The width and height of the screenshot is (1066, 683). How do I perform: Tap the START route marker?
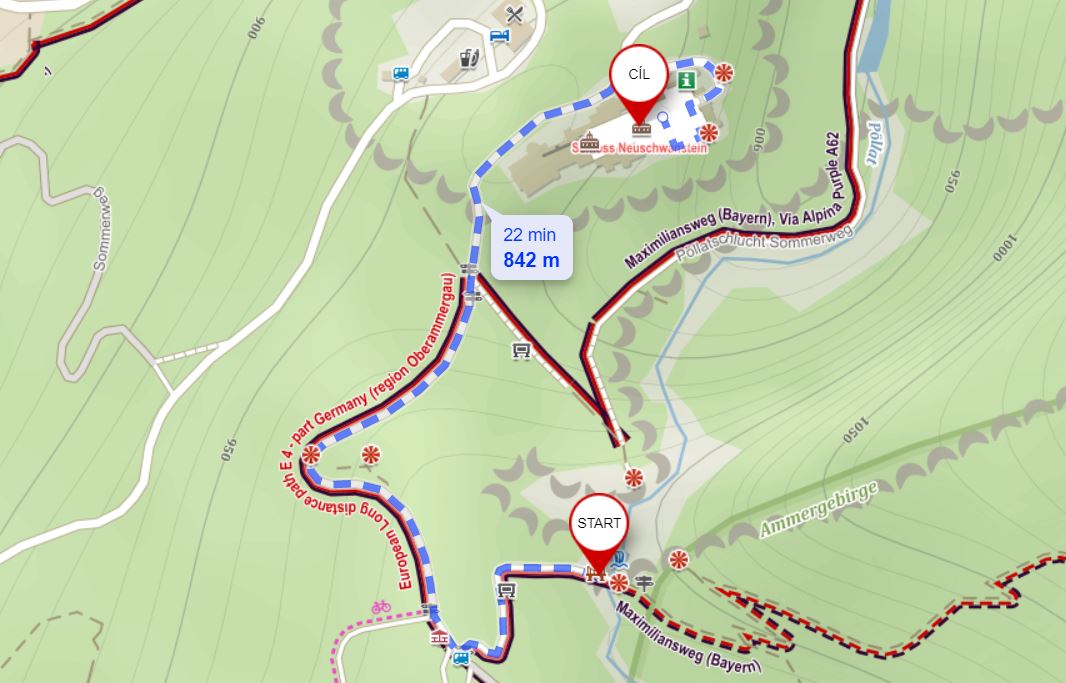(x=598, y=523)
